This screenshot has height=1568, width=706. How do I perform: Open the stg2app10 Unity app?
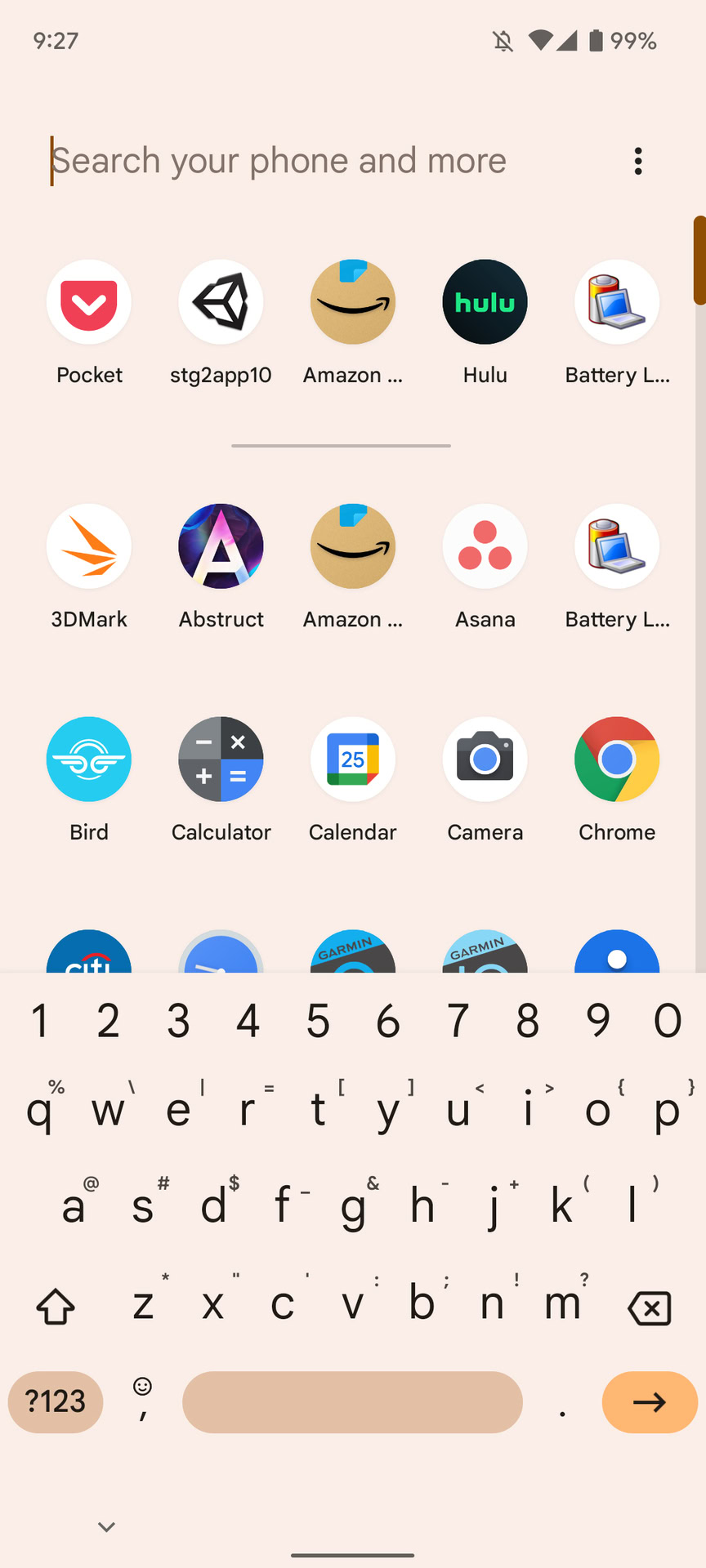(x=221, y=303)
